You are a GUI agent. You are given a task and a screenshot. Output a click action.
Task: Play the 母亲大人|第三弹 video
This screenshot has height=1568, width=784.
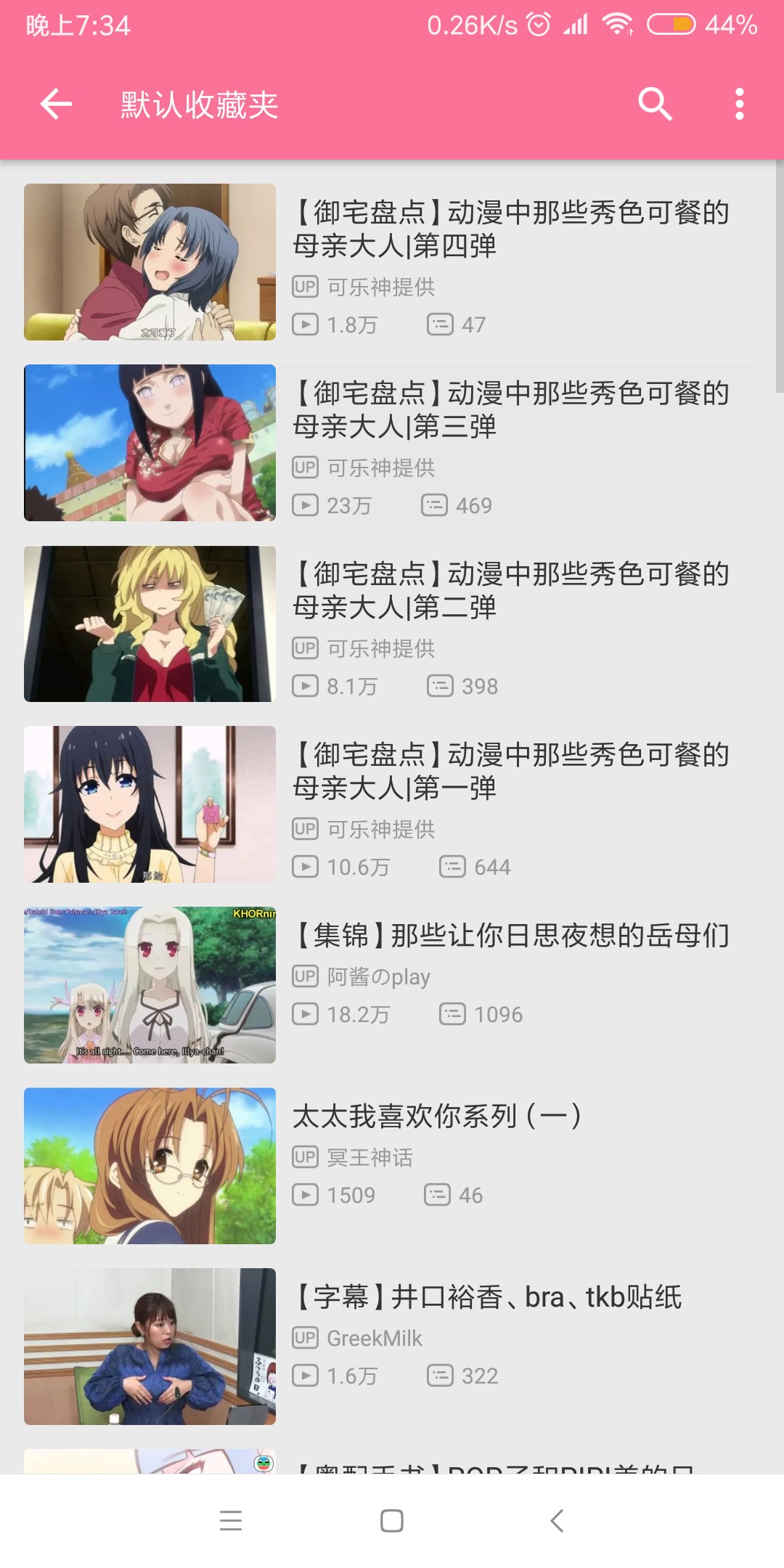click(392, 443)
